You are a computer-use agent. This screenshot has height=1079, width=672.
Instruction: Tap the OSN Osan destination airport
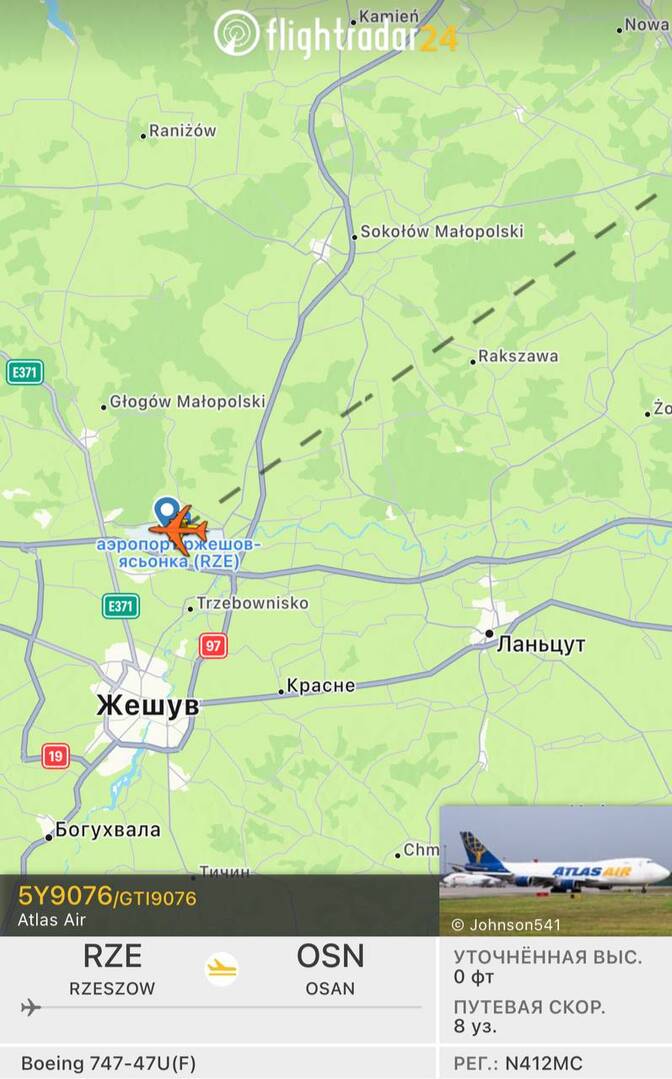point(330,970)
